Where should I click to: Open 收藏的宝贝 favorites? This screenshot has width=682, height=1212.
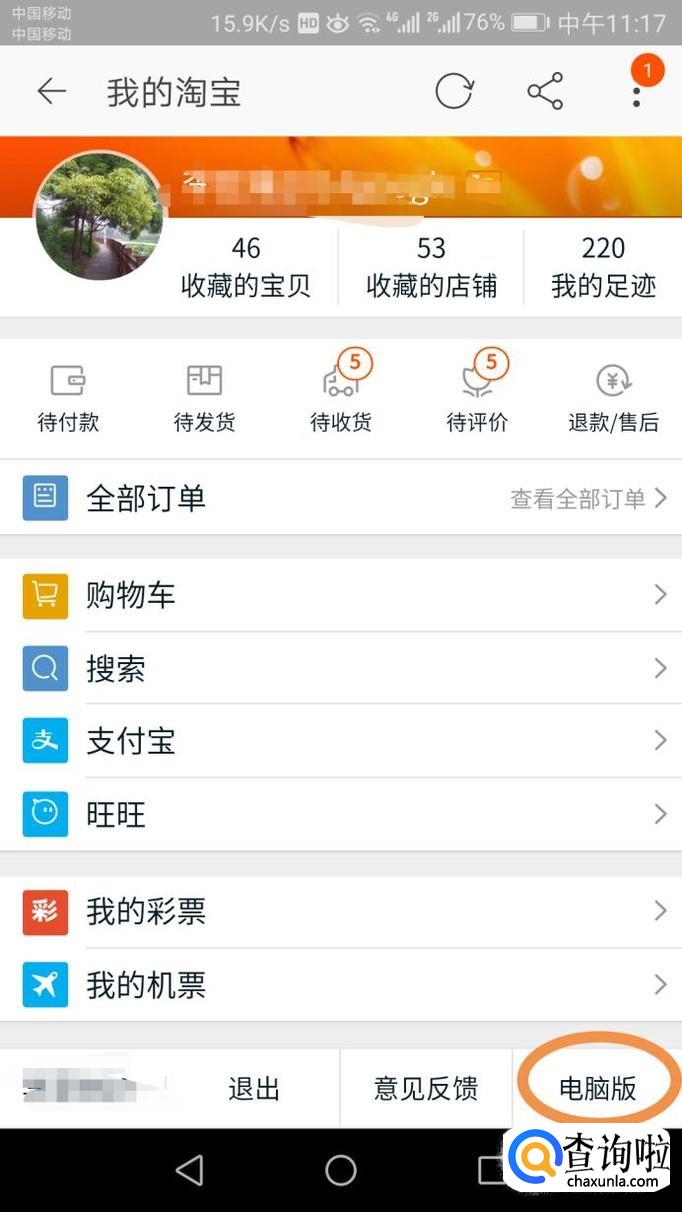[245, 267]
